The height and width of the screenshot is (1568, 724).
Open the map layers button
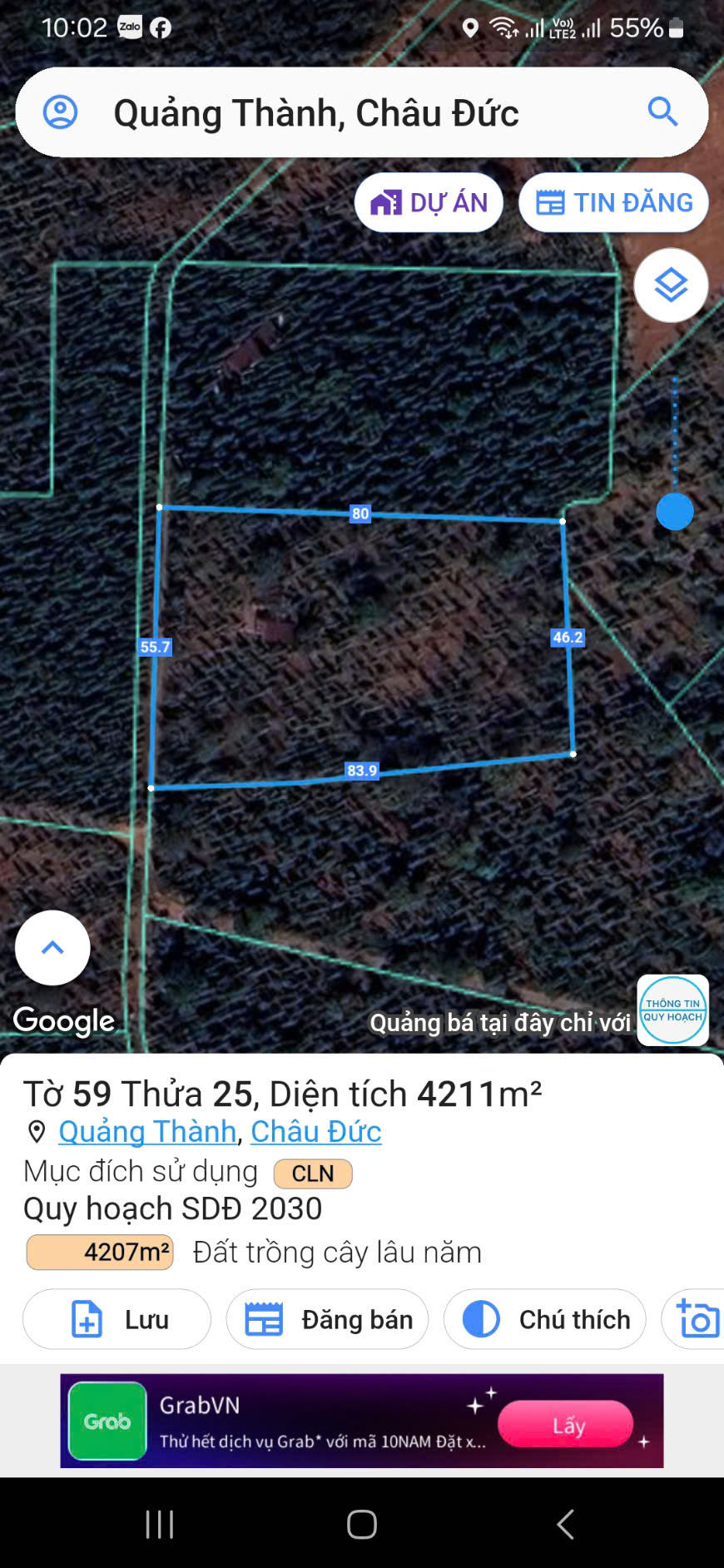[671, 285]
